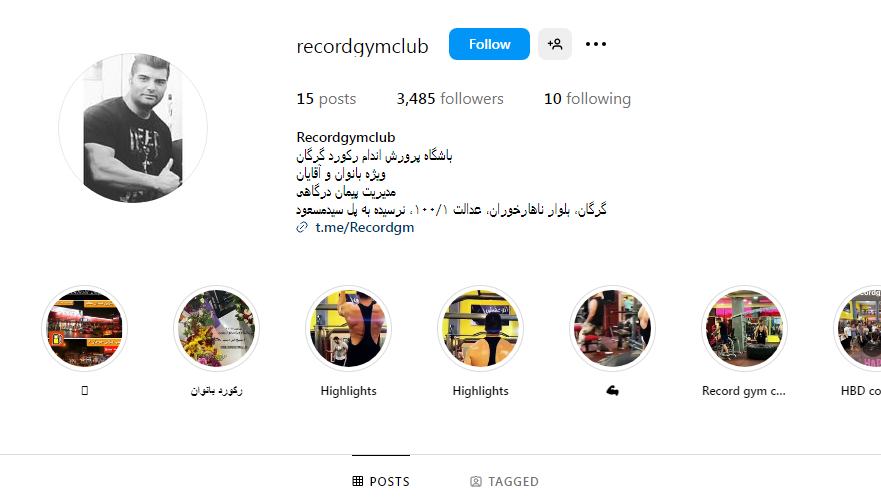View the 10 following list

tap(587, 99)
